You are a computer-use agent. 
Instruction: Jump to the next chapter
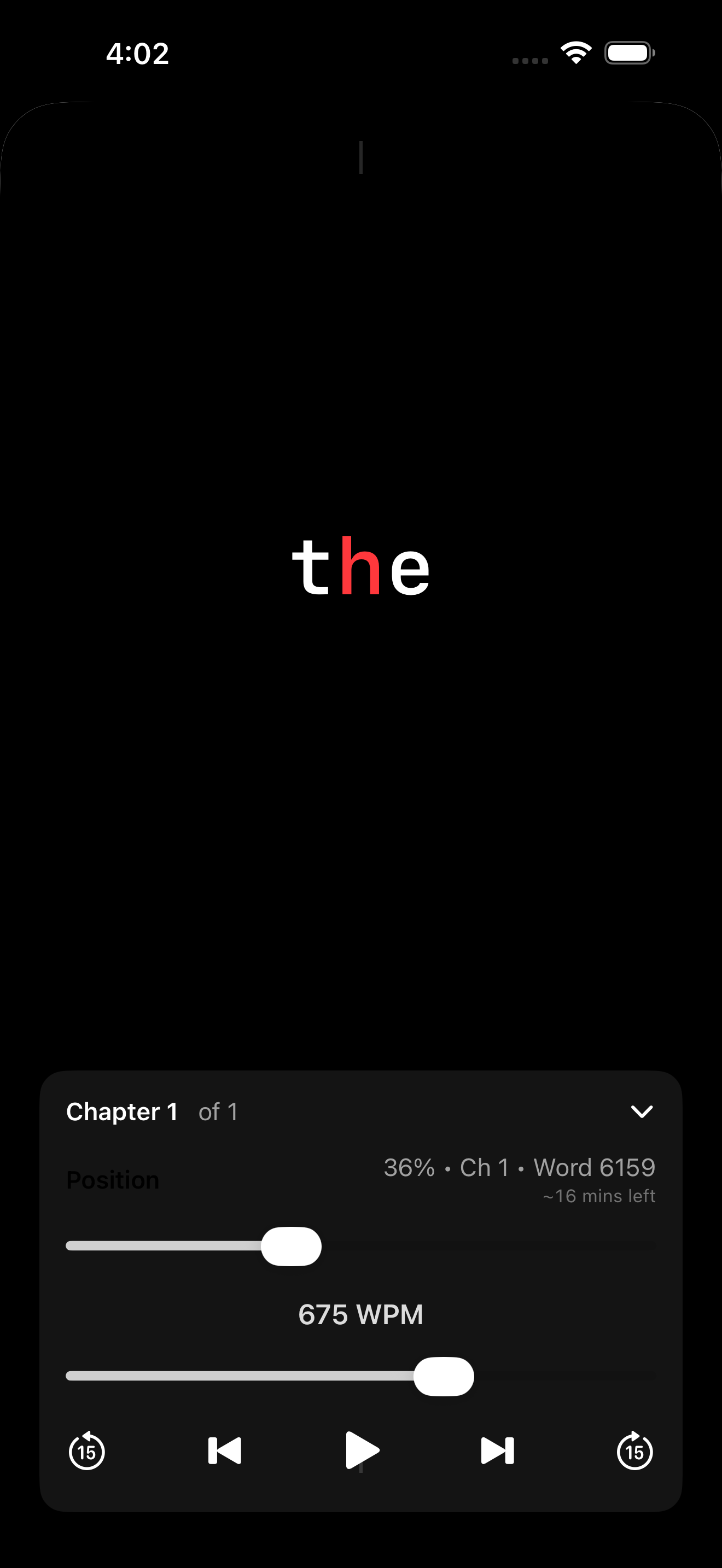pyautogui.click(x=497, y=1450)
